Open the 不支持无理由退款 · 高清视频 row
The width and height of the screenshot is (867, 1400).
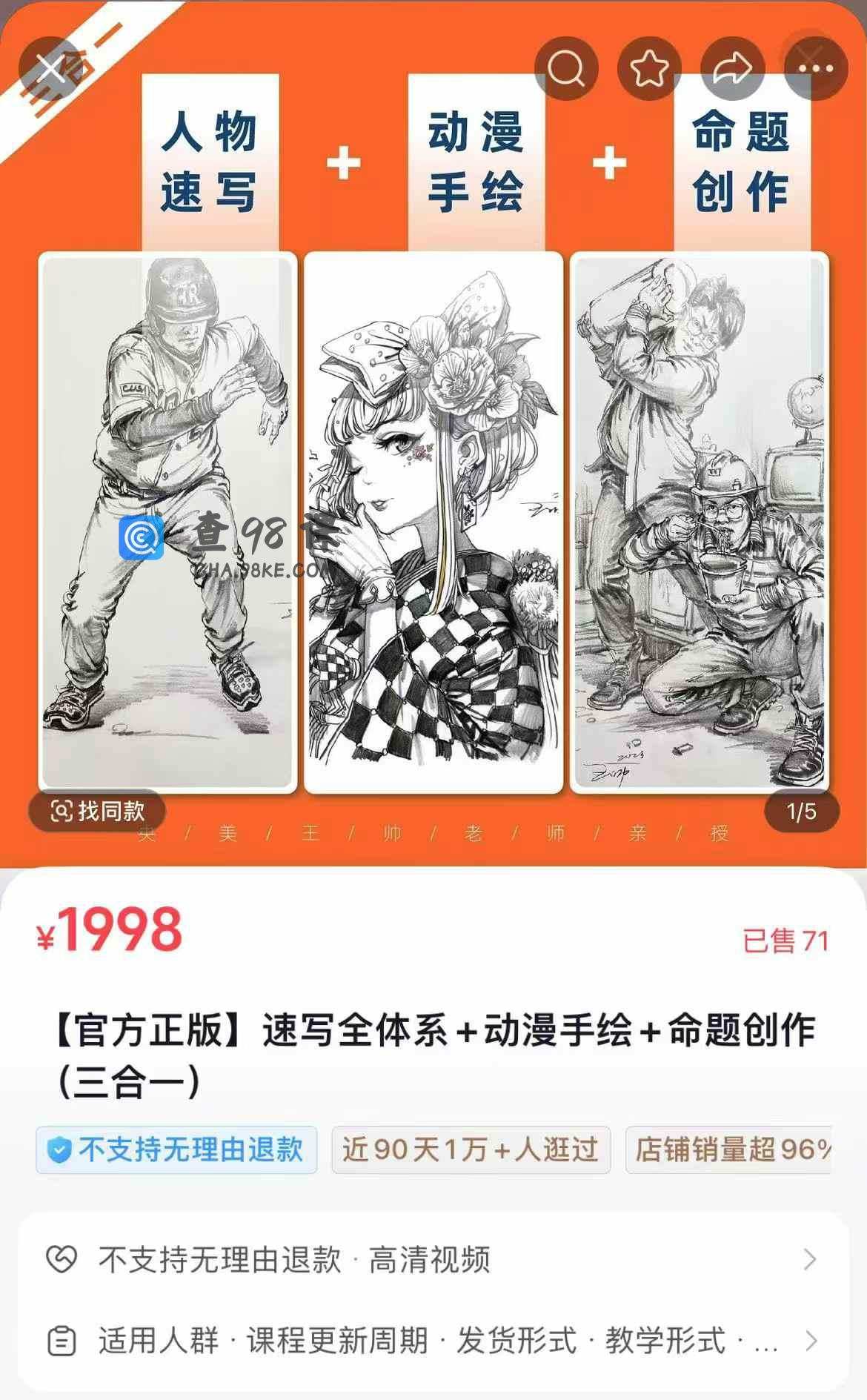[433, 1259]
